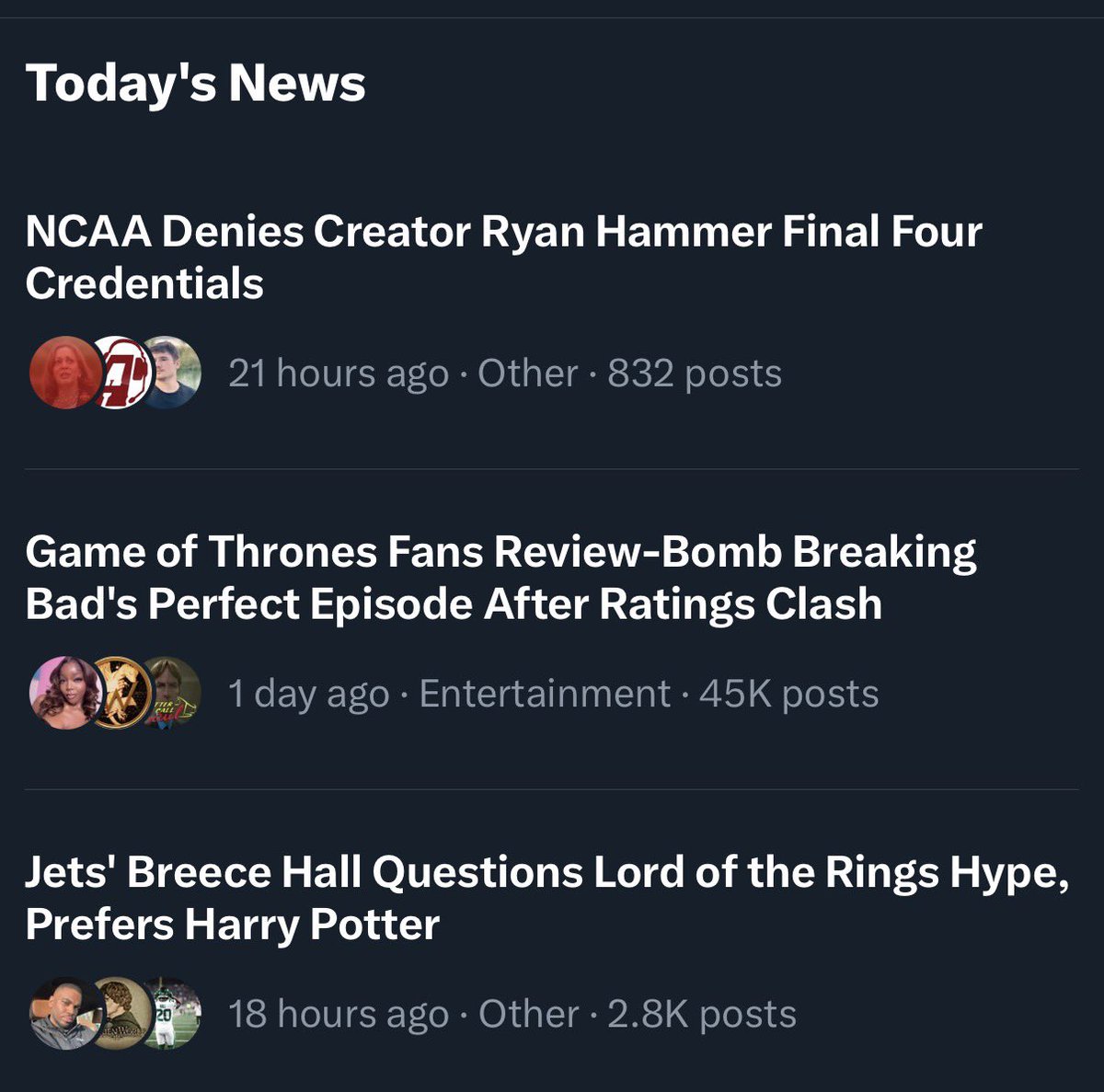
Task: Open the NCAA Denies Ryan Hammer story
Action: click(x=502, y=257)
